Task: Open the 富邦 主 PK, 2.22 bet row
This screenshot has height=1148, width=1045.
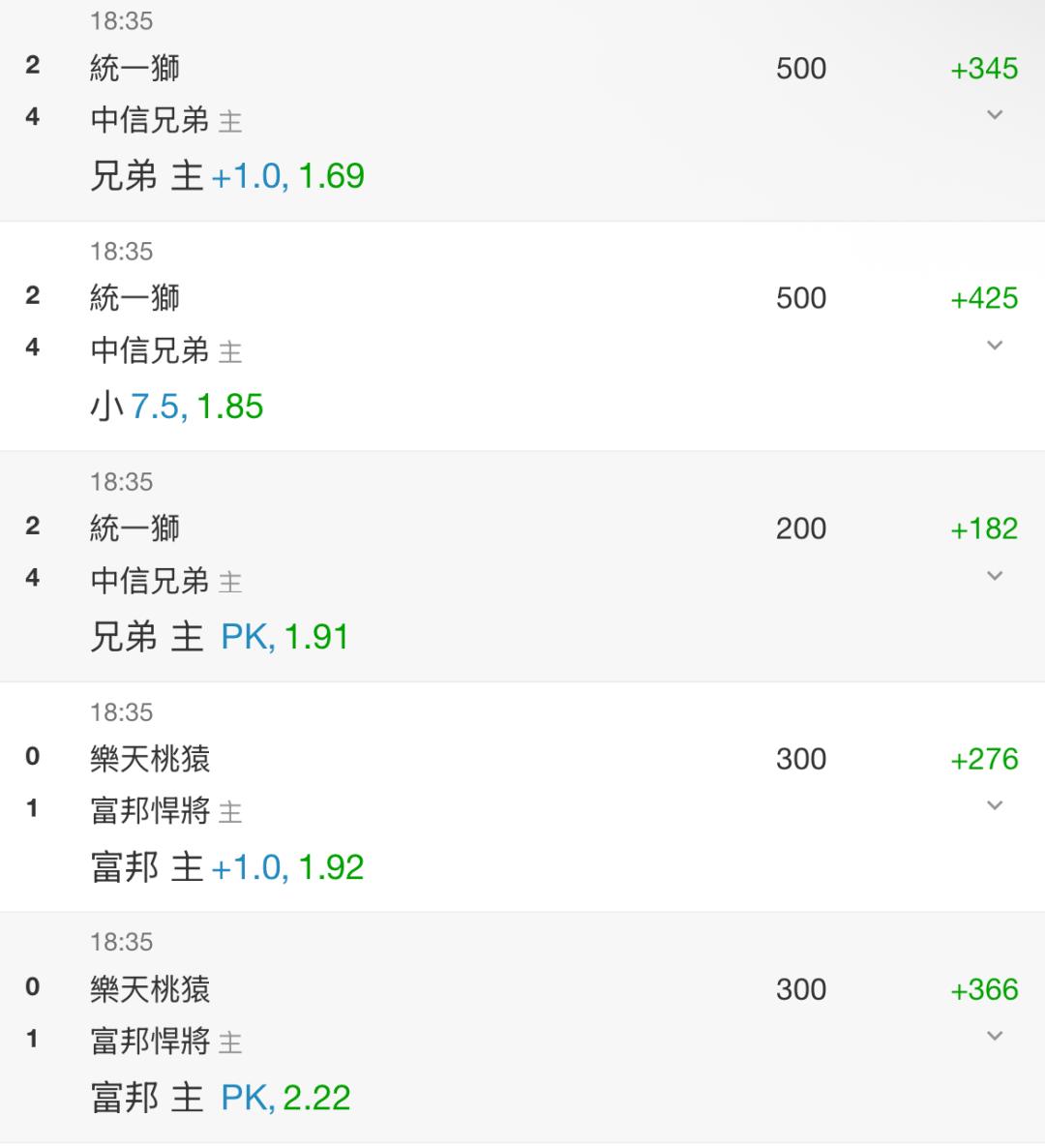Action: click(x=522, y=1027)
